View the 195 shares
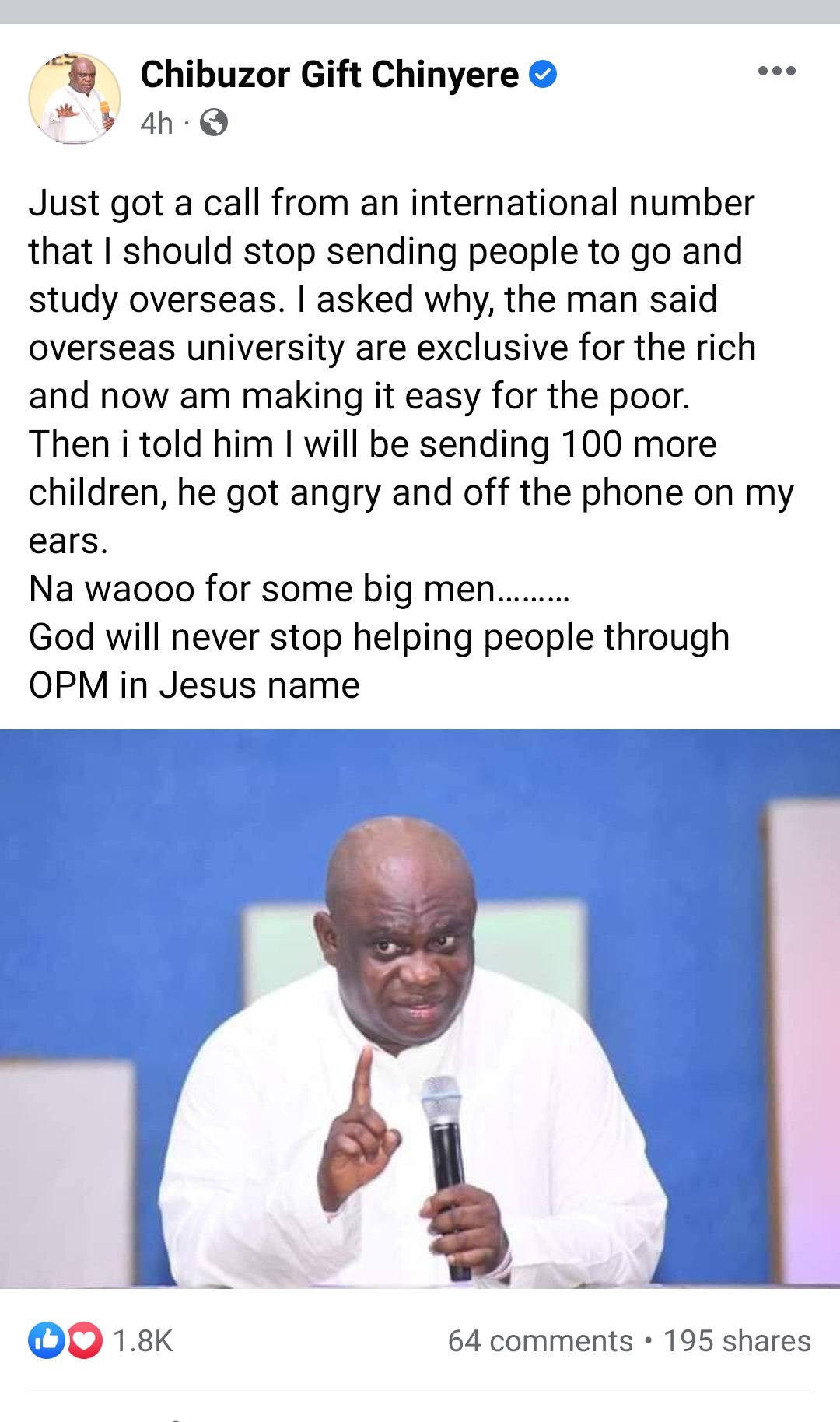The image size is (840, 1422). (x=737, y=1341)
